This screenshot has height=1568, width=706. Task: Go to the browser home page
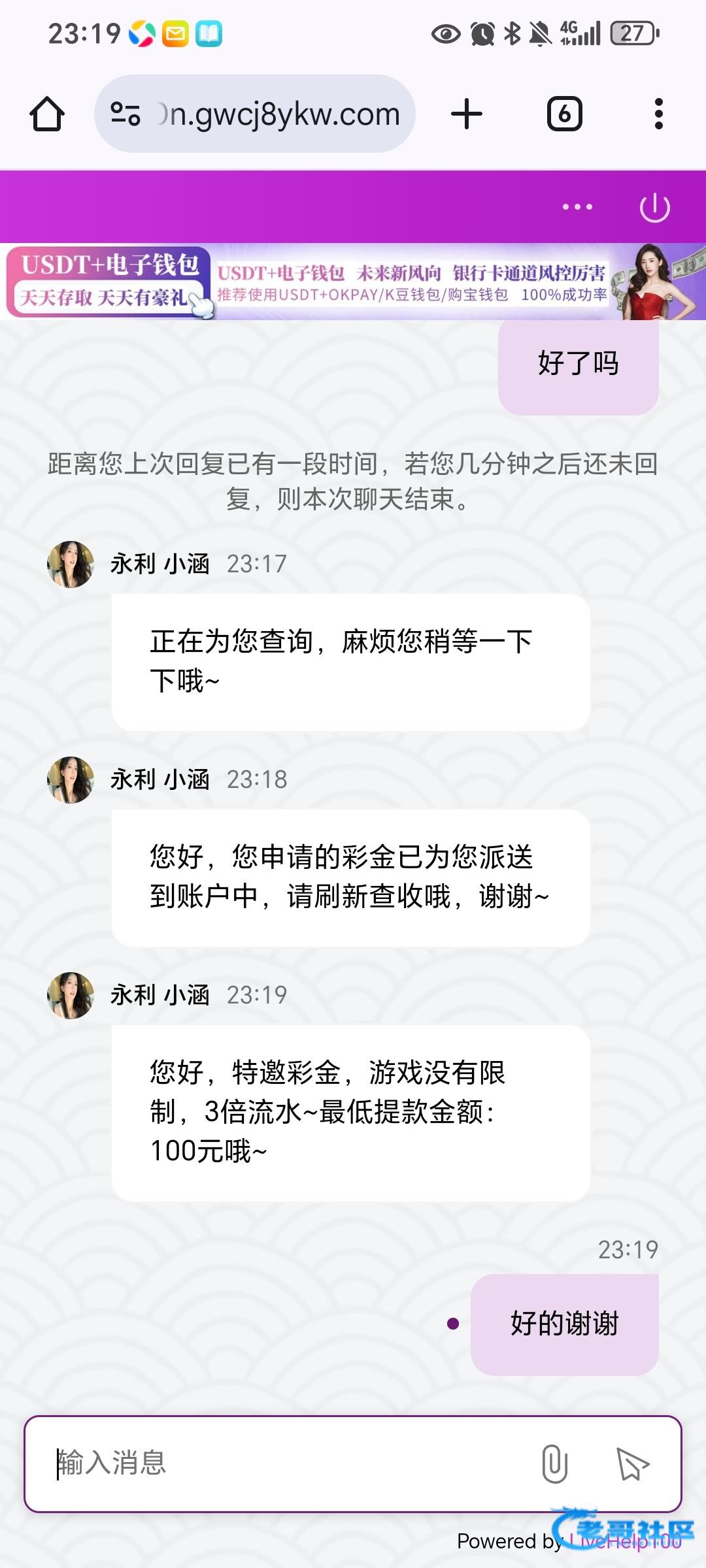(47, 114)
